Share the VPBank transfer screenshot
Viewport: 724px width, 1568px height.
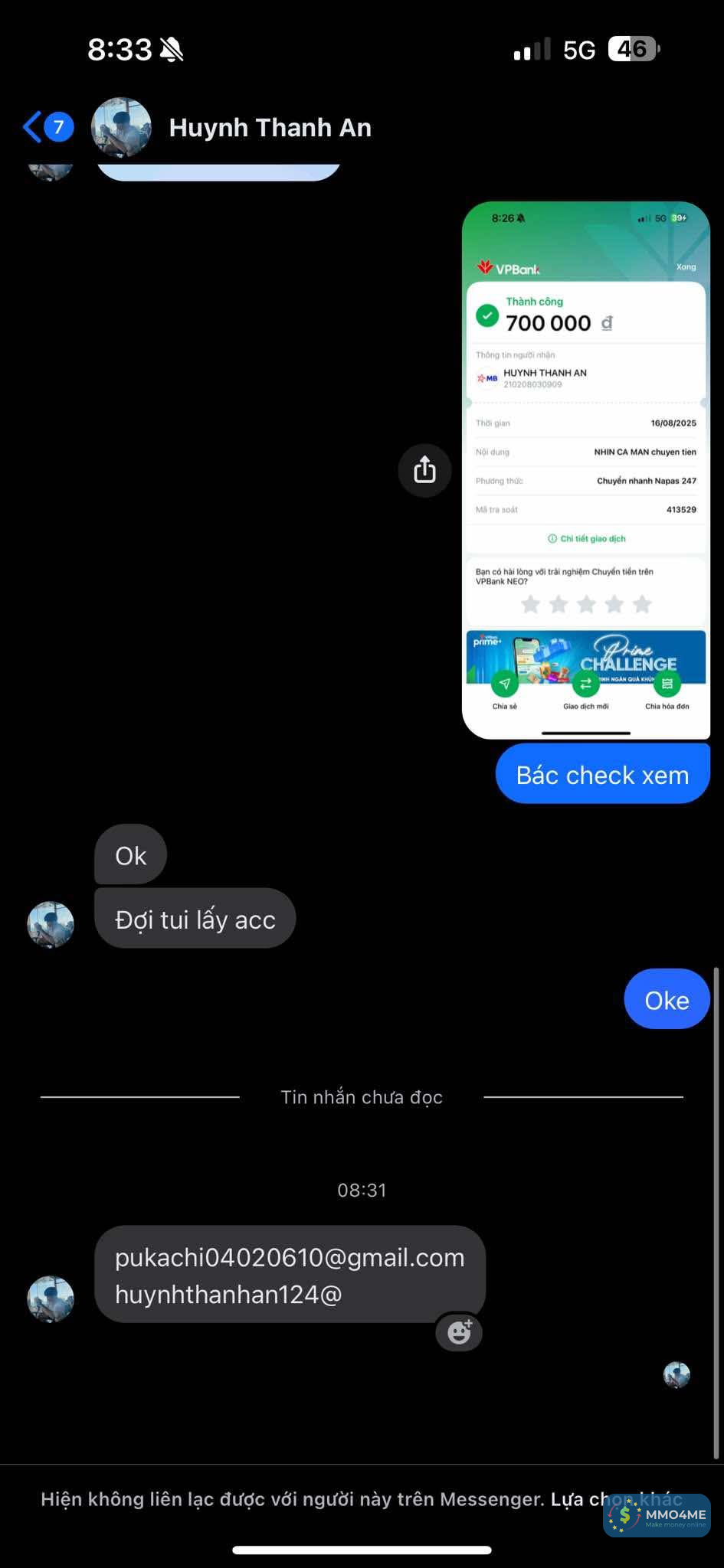(x=424, y=470)
